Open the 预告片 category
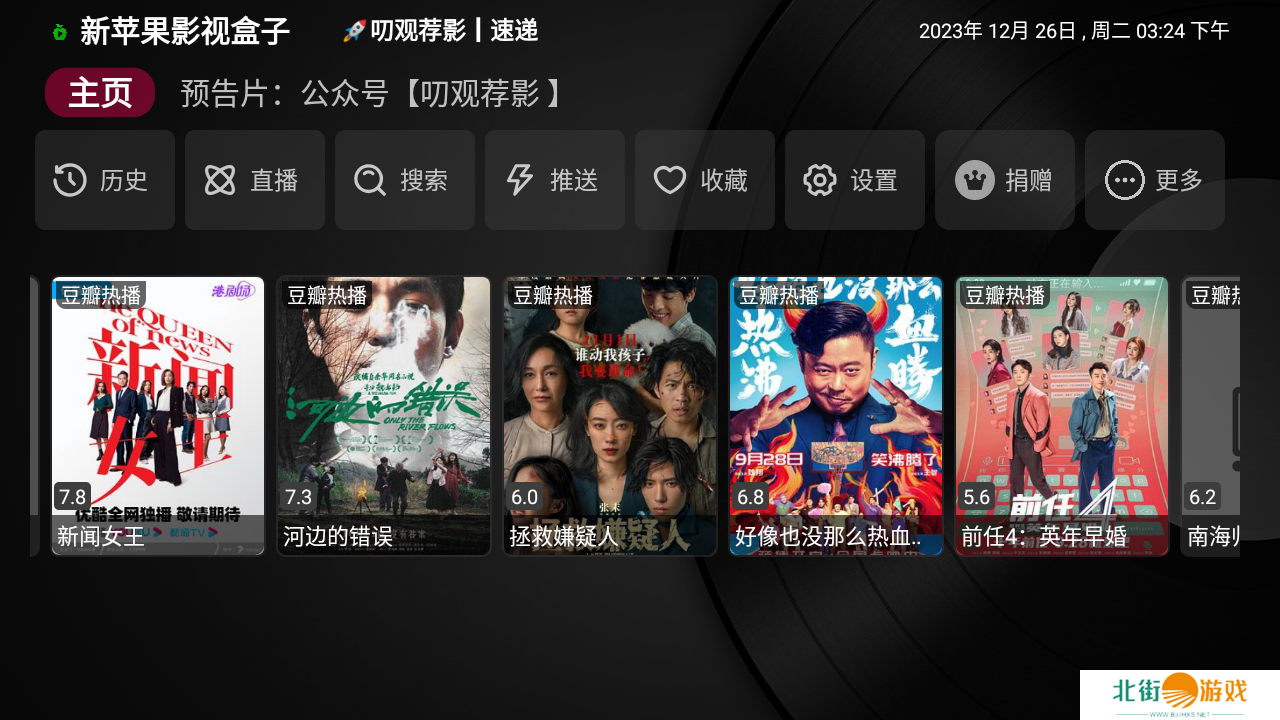Image resolution: width=1280 pixels, height=720 pixels. pos(371,93)
